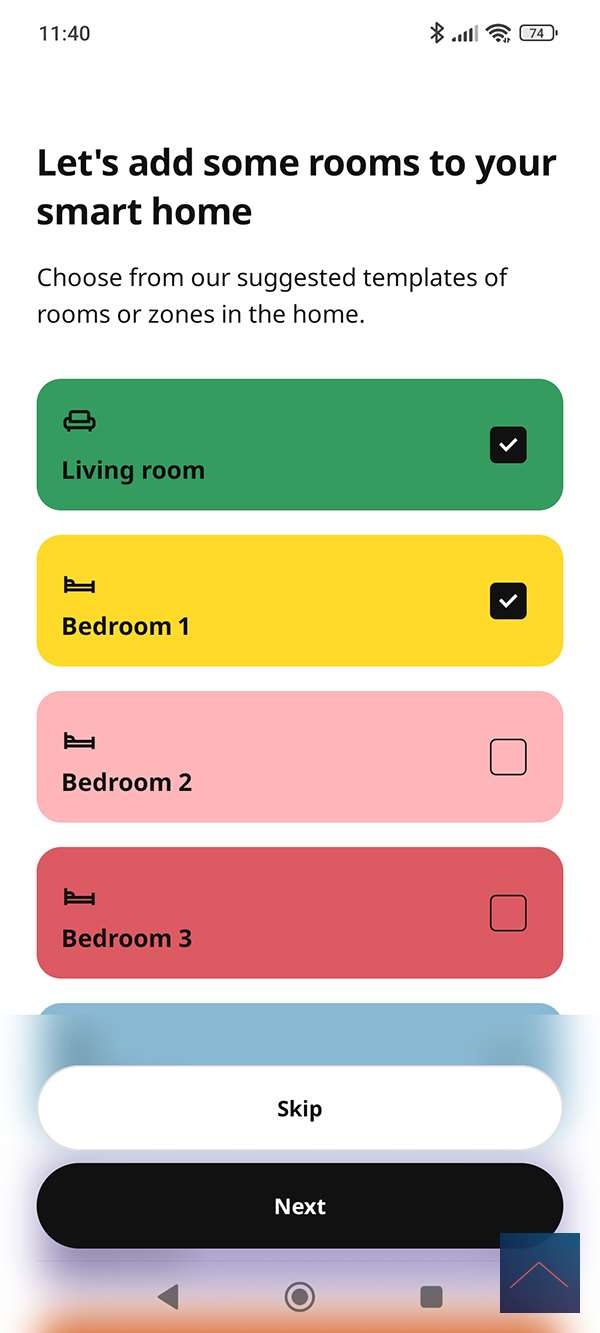This screenshot has width=600, height=1333.
Task: Uncheck the Living room checkbox
Action: (x=508, y=445)
